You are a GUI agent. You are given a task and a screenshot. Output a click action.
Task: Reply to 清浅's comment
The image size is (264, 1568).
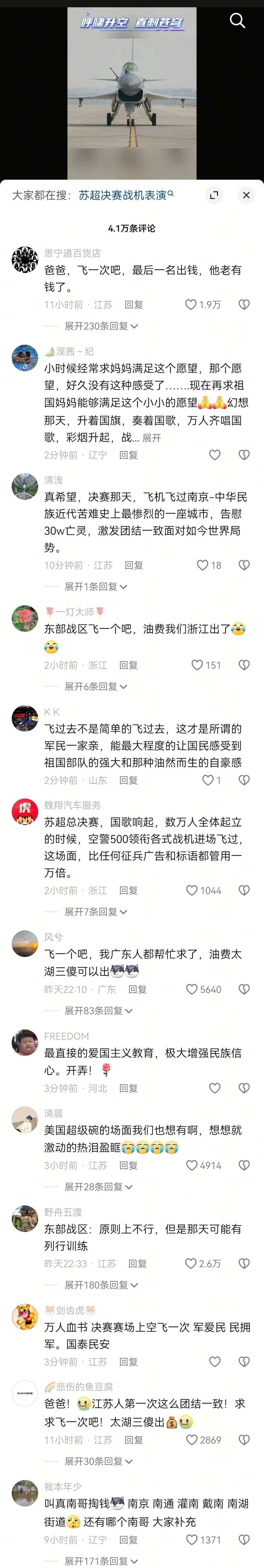click(x=134, y=565)
